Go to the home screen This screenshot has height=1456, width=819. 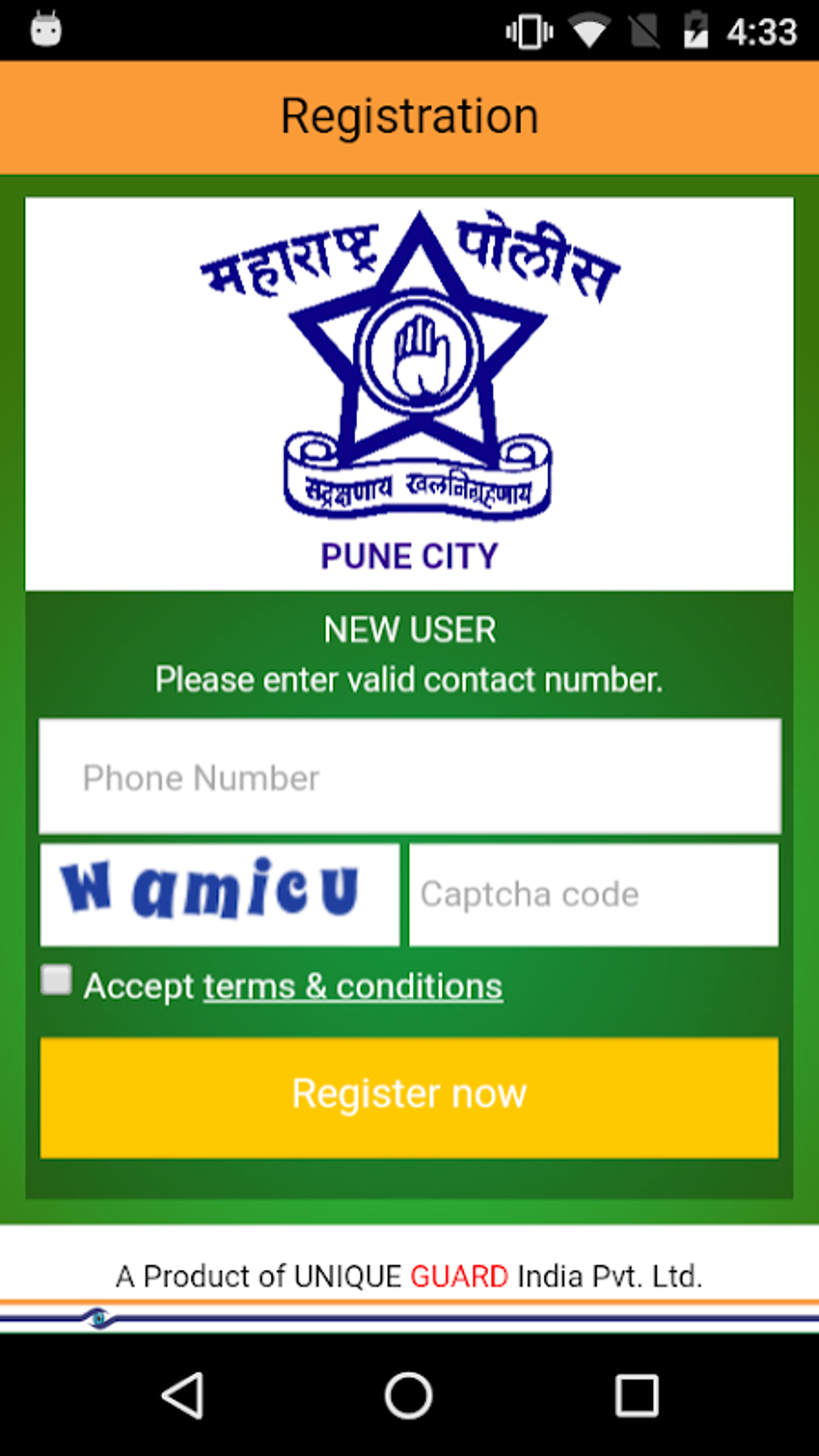(409, 1396)
